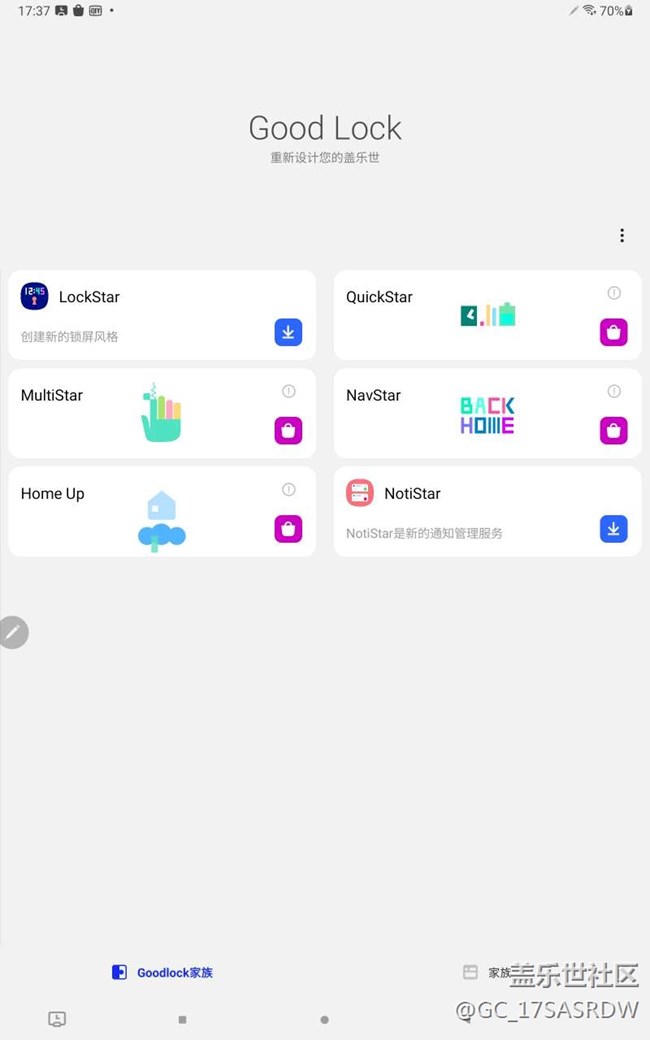Tap the floating pencil edge handle
The width and height of the screenshot is (650, 1040).
(x=13, y=632)
